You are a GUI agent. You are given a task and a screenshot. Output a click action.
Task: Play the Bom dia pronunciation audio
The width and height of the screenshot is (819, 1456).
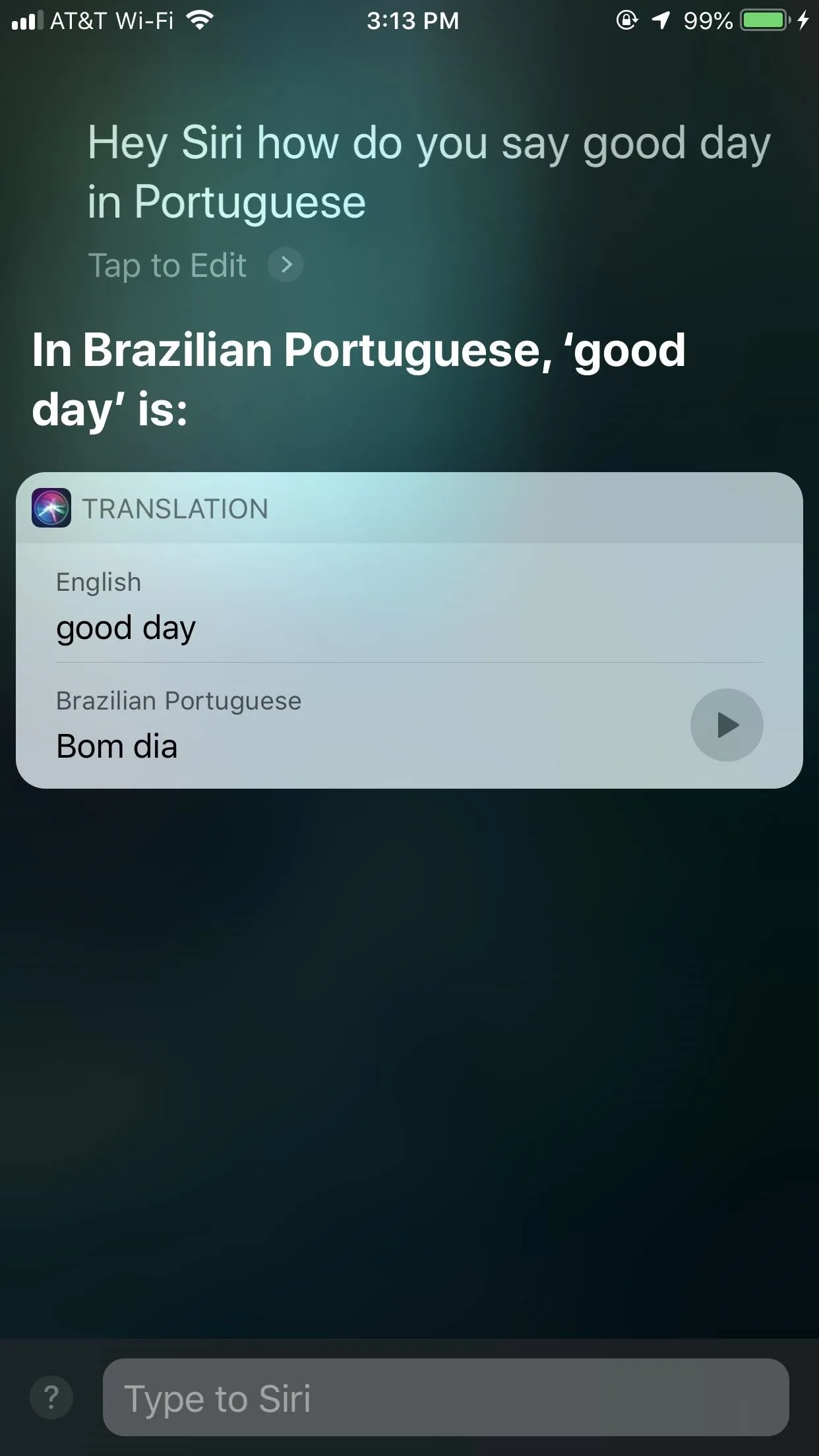727,725
